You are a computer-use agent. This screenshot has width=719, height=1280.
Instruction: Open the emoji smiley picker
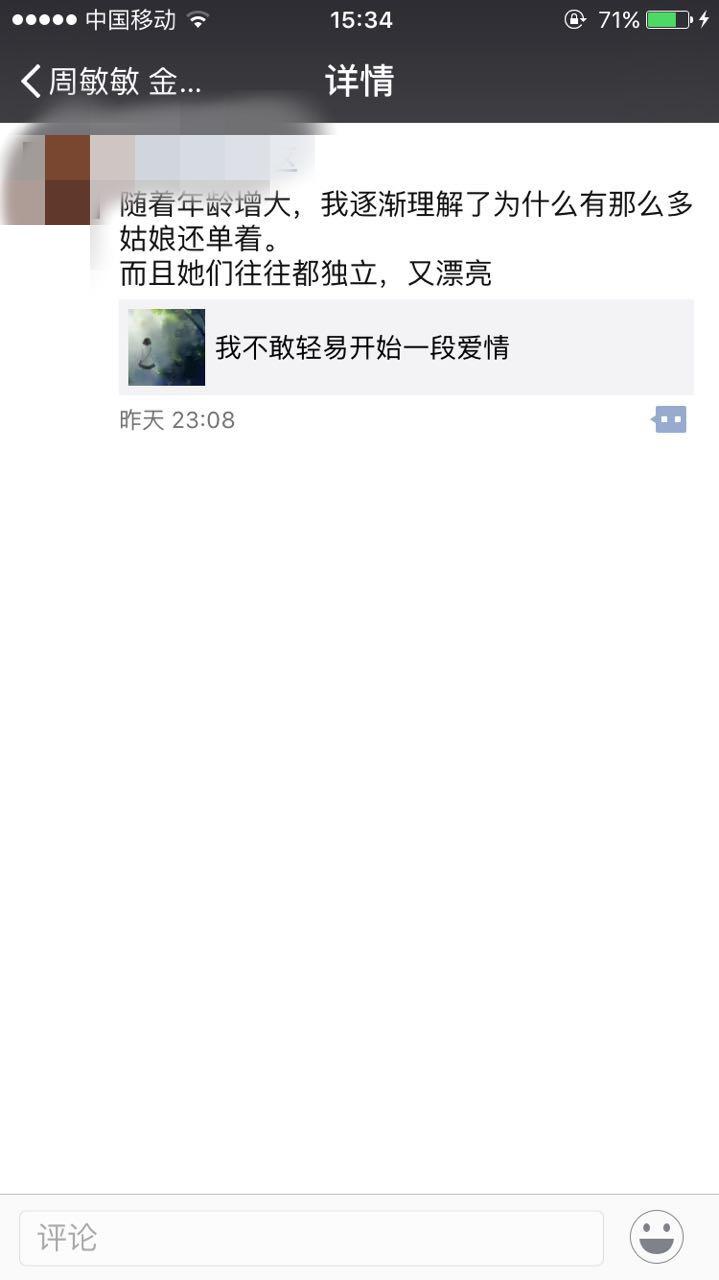pos(657,1237)
